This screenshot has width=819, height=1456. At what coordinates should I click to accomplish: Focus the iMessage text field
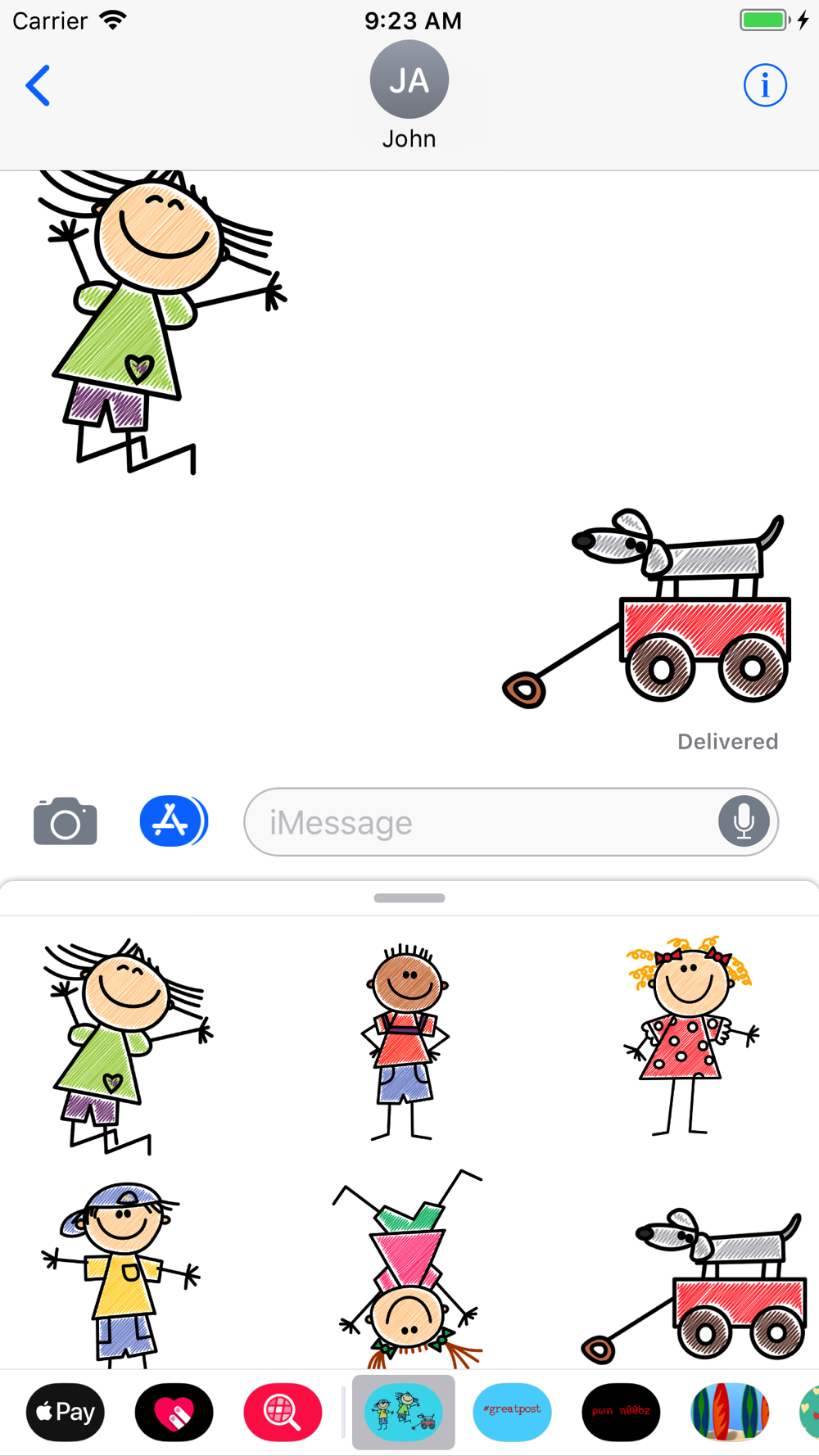tap(483, 822)
